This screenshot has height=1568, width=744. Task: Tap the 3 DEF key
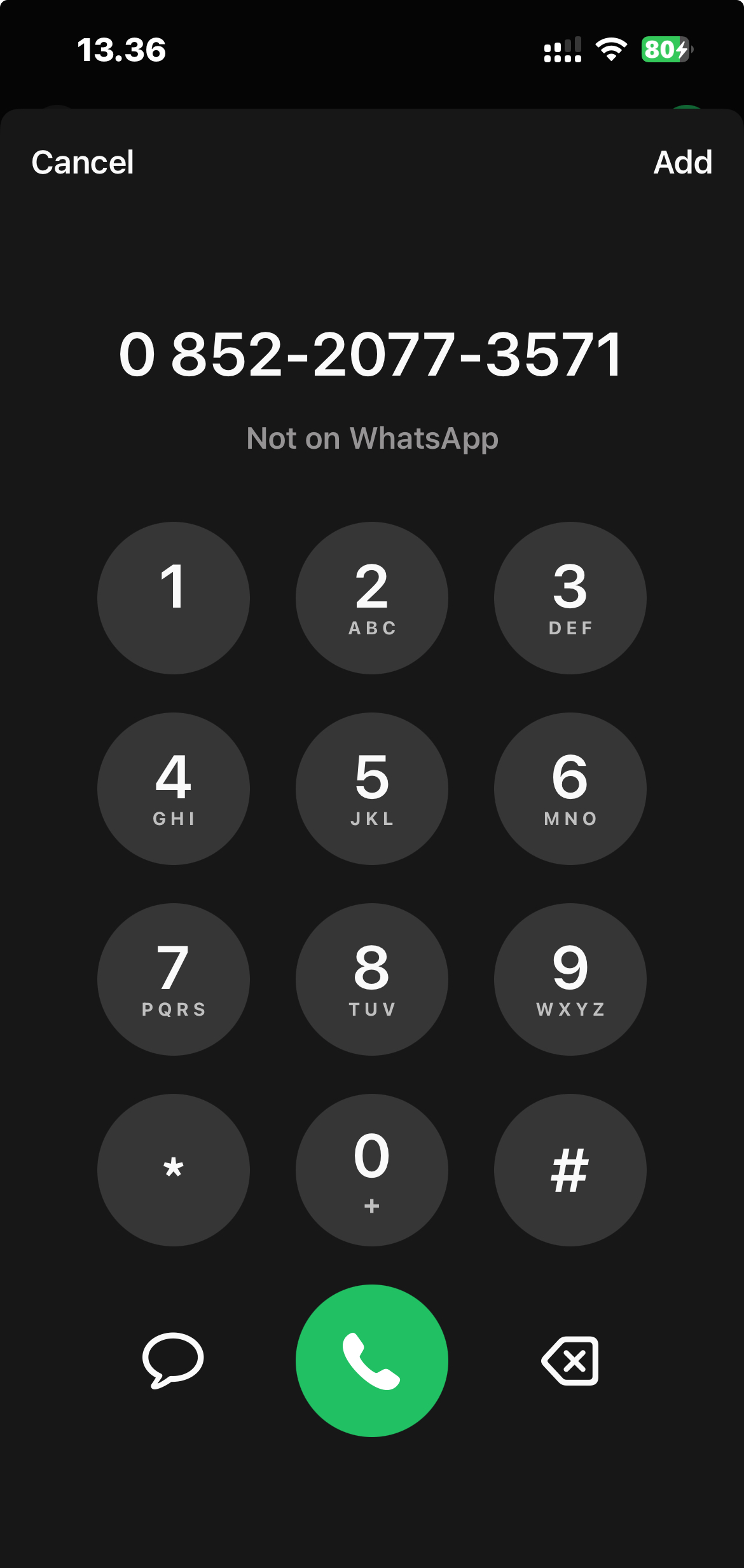pyautogui.click(x=570, y=598)
